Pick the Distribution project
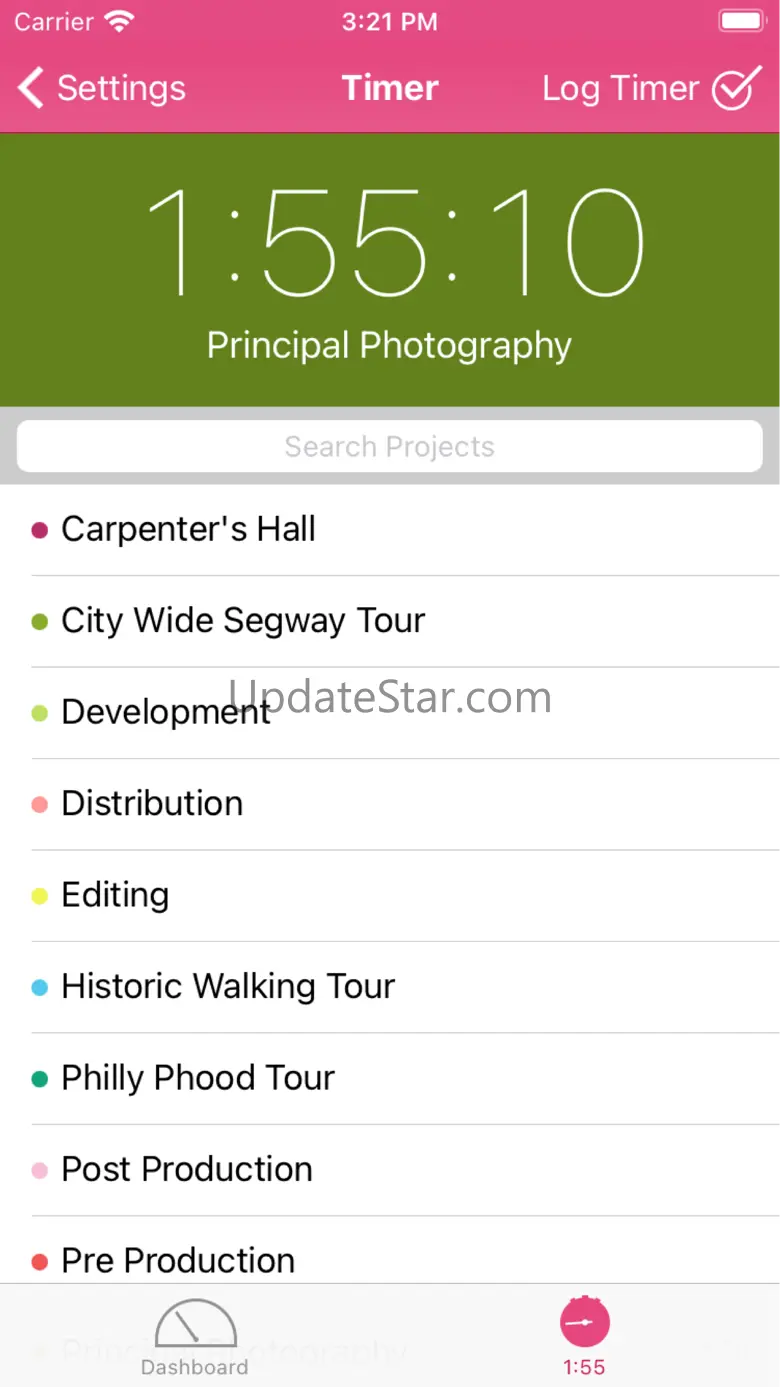The height and width of the screenshot is (1387, 780). tap(152, 804)
